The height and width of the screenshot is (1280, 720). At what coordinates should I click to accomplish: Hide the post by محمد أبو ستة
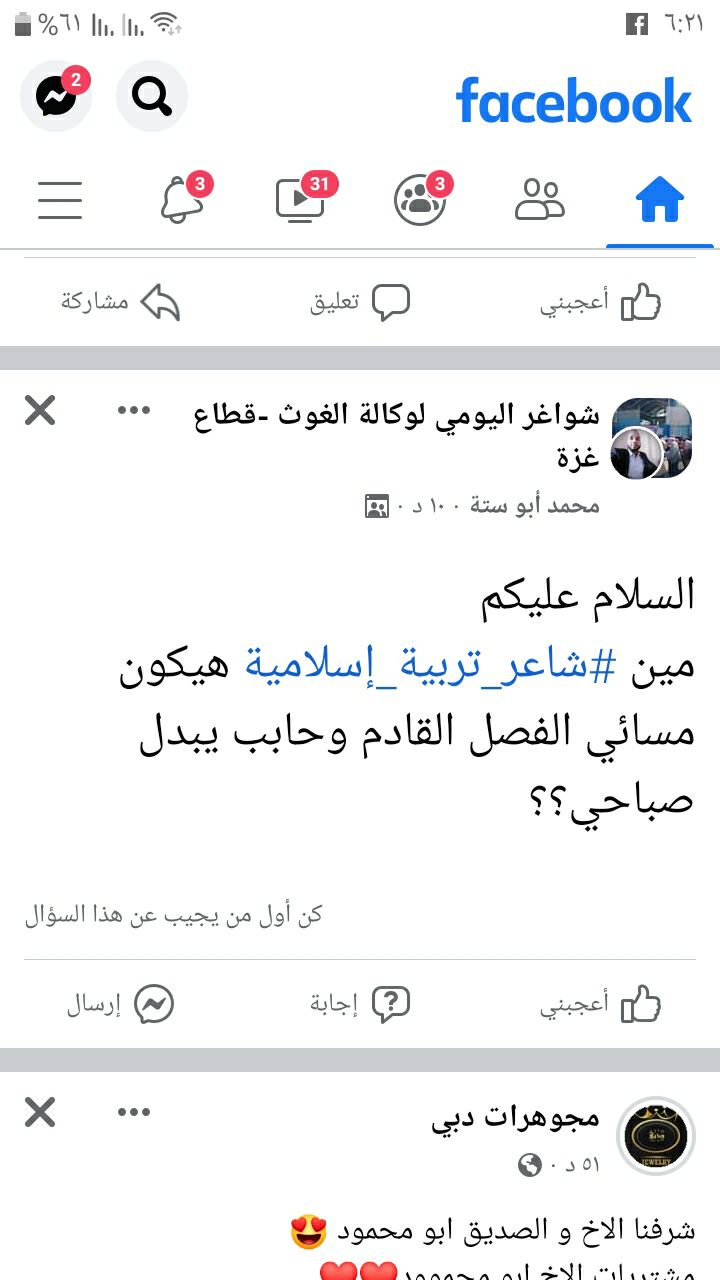click(40, 410)
